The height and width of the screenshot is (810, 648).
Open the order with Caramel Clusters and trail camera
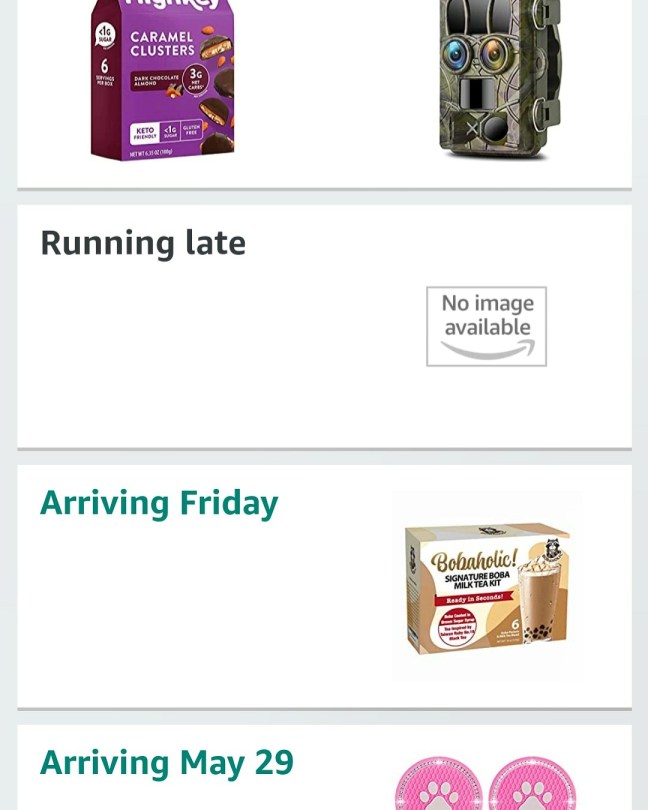(324, 92)
